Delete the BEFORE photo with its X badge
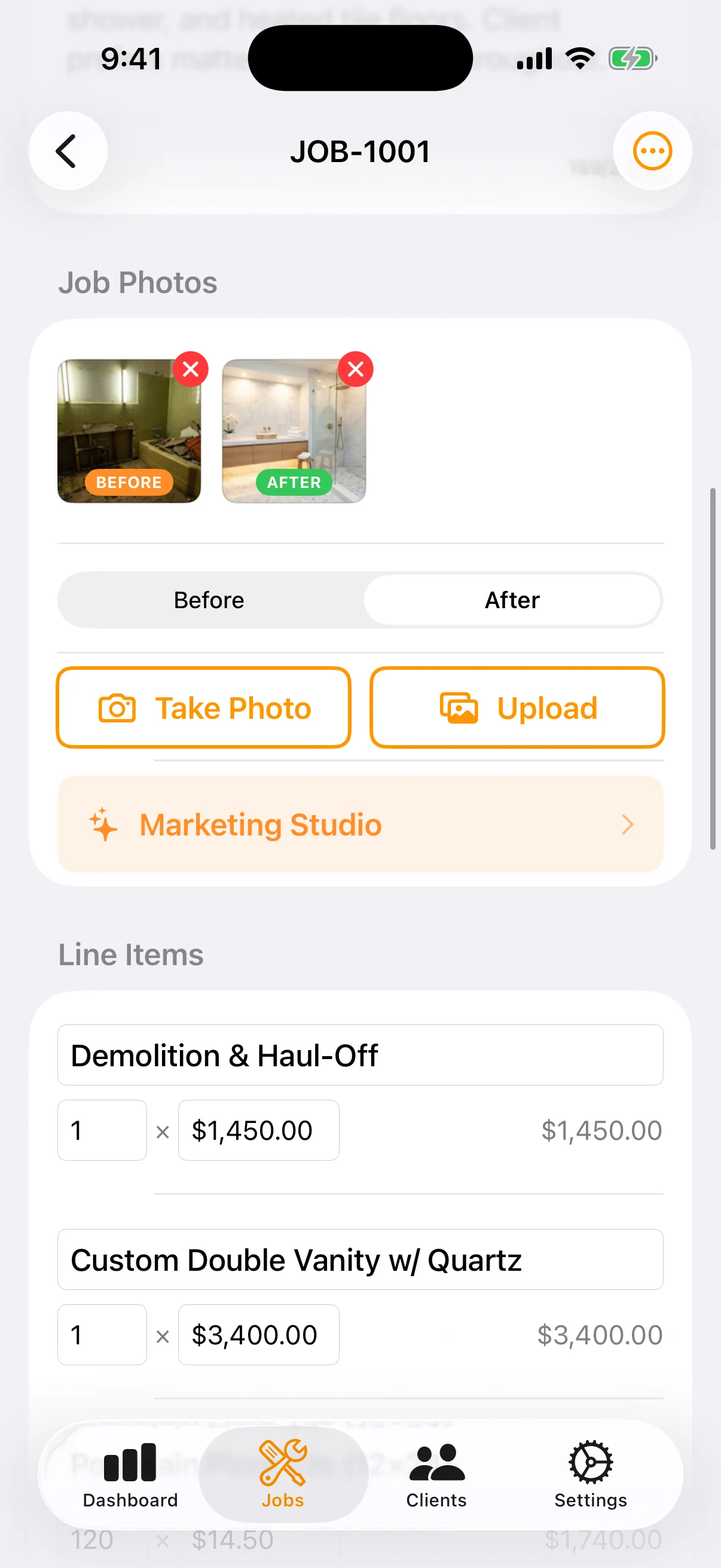721x1568 pixels. pyautogui.click(x=191, y=369)
